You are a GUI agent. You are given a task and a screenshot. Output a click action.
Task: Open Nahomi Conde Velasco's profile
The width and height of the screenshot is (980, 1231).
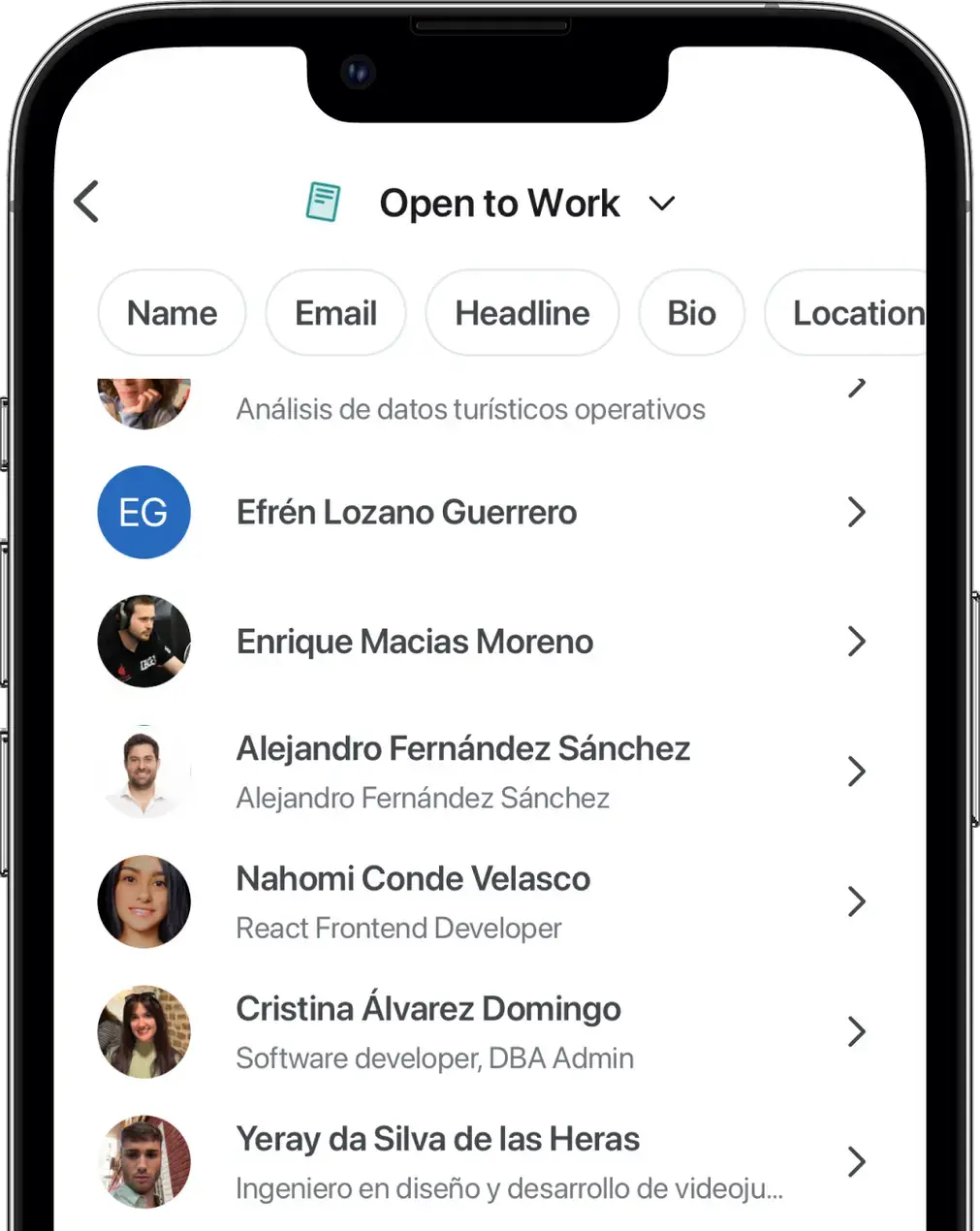(414, 901)
